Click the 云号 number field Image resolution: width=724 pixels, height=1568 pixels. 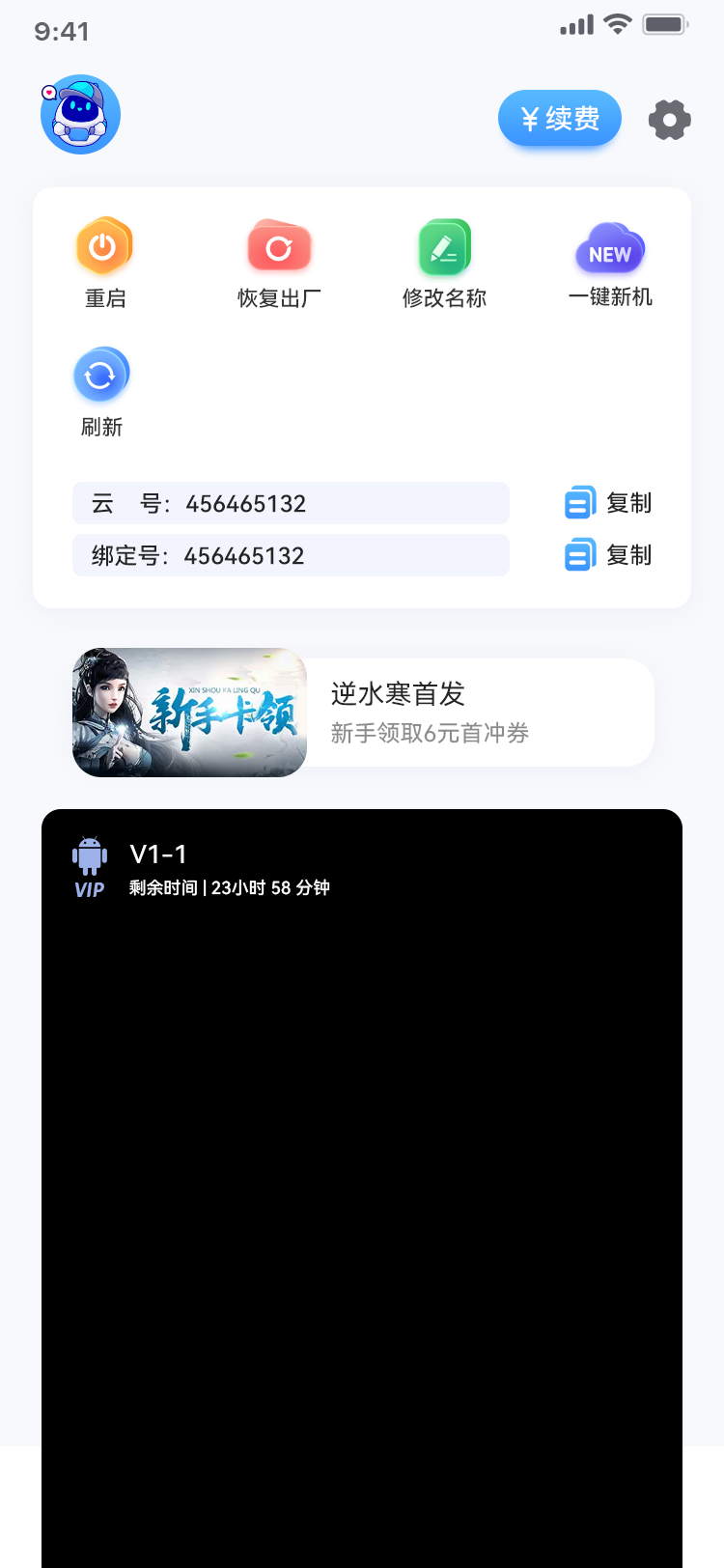(290, 503)
